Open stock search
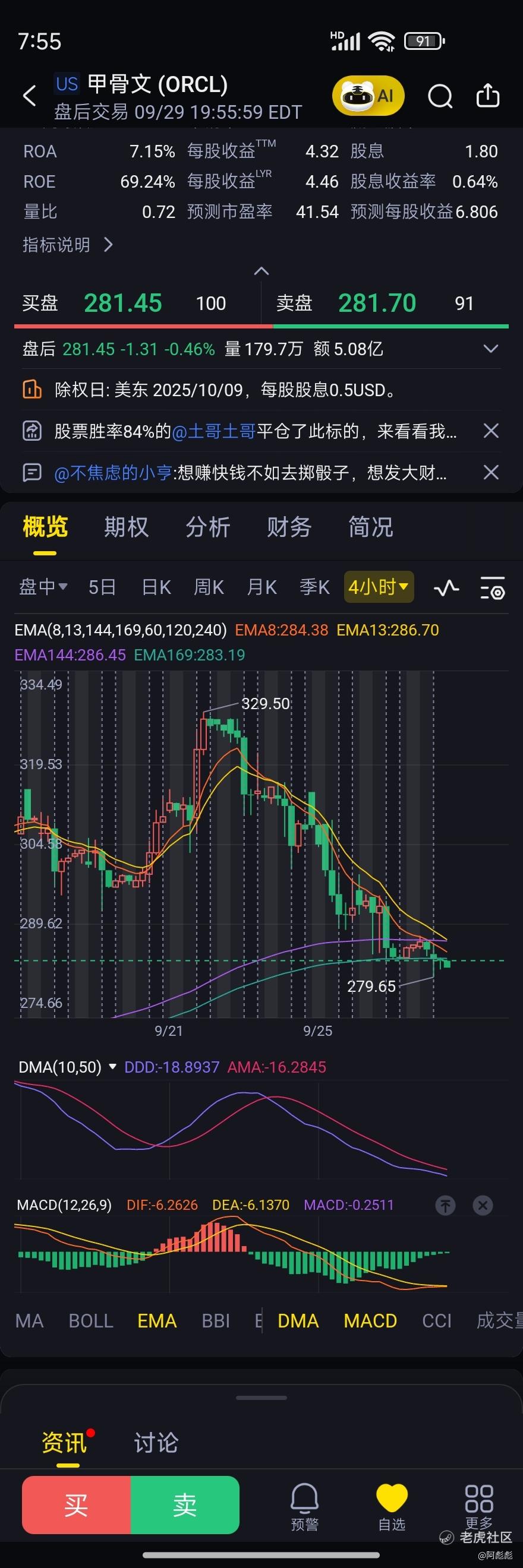The height and width of the screenshot is (1568, 523). [x=440, y=96]
